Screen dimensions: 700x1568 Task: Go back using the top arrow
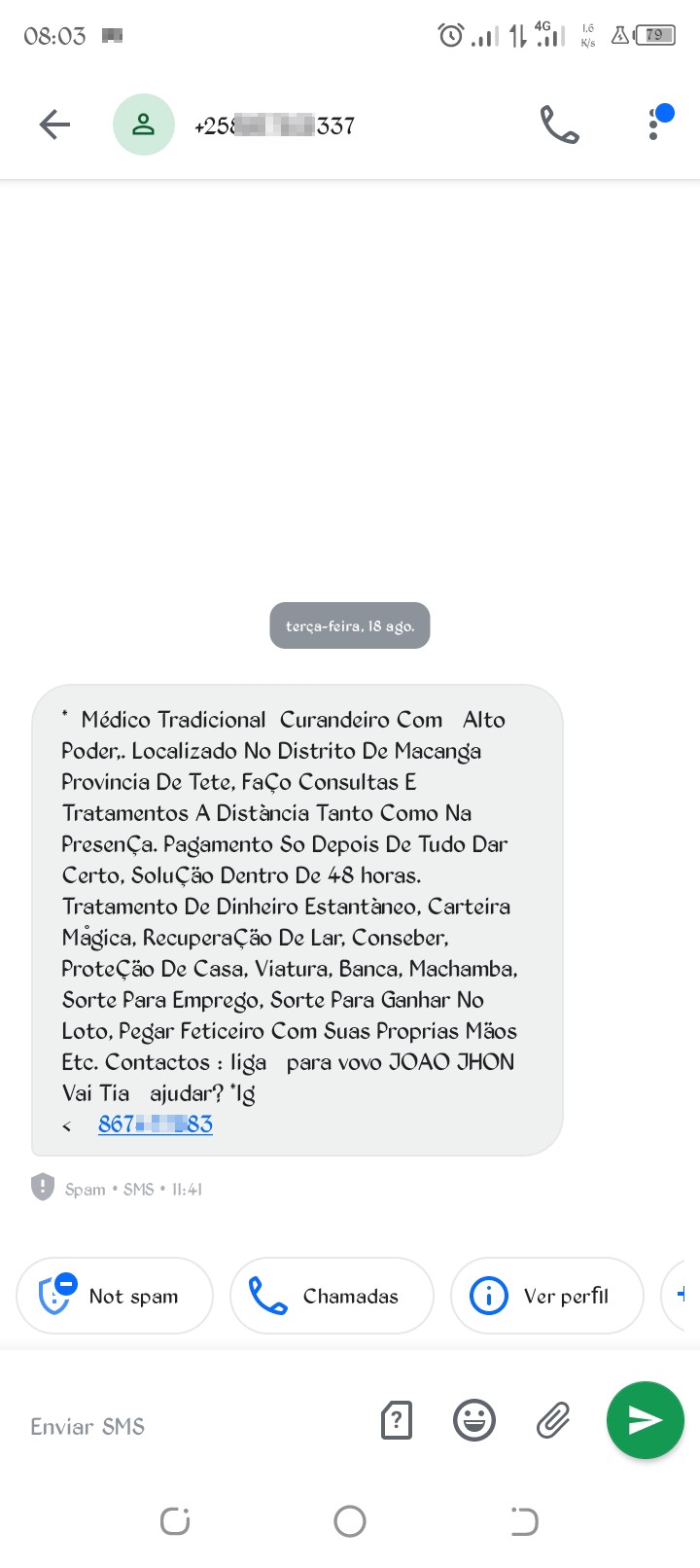pos(54,125)
